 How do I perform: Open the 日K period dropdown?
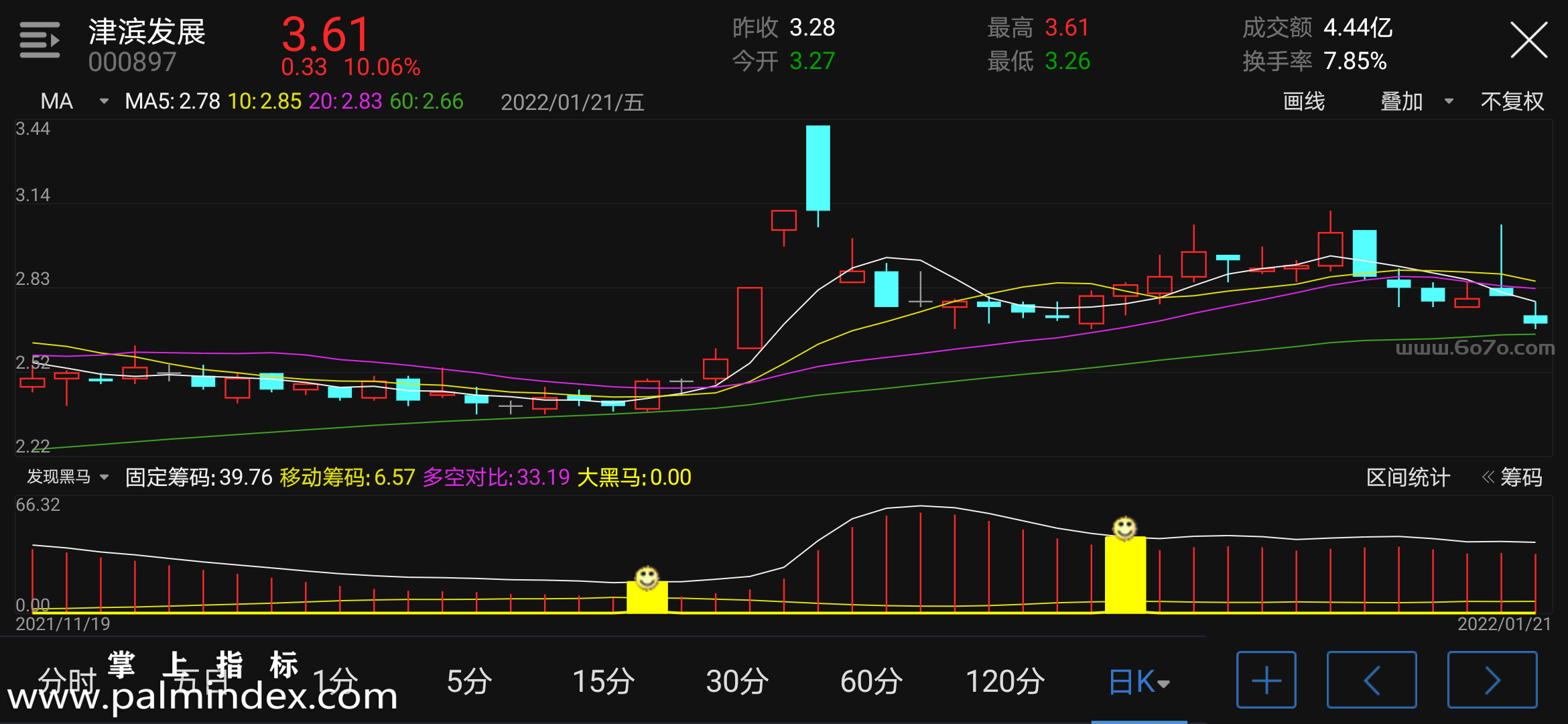point(1139,682)
